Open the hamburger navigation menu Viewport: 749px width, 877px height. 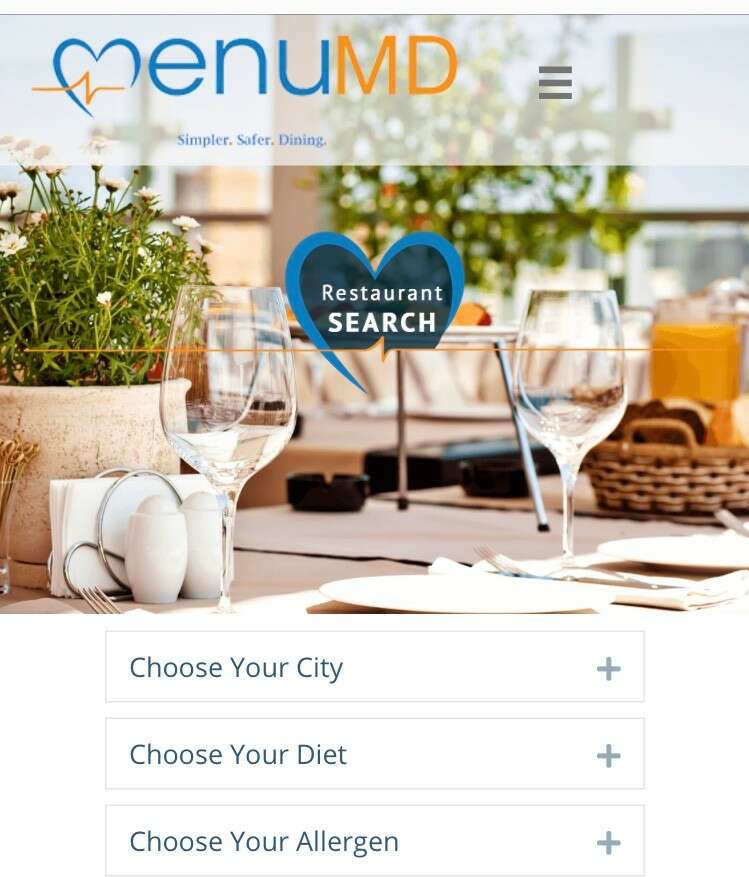(555, 82)
